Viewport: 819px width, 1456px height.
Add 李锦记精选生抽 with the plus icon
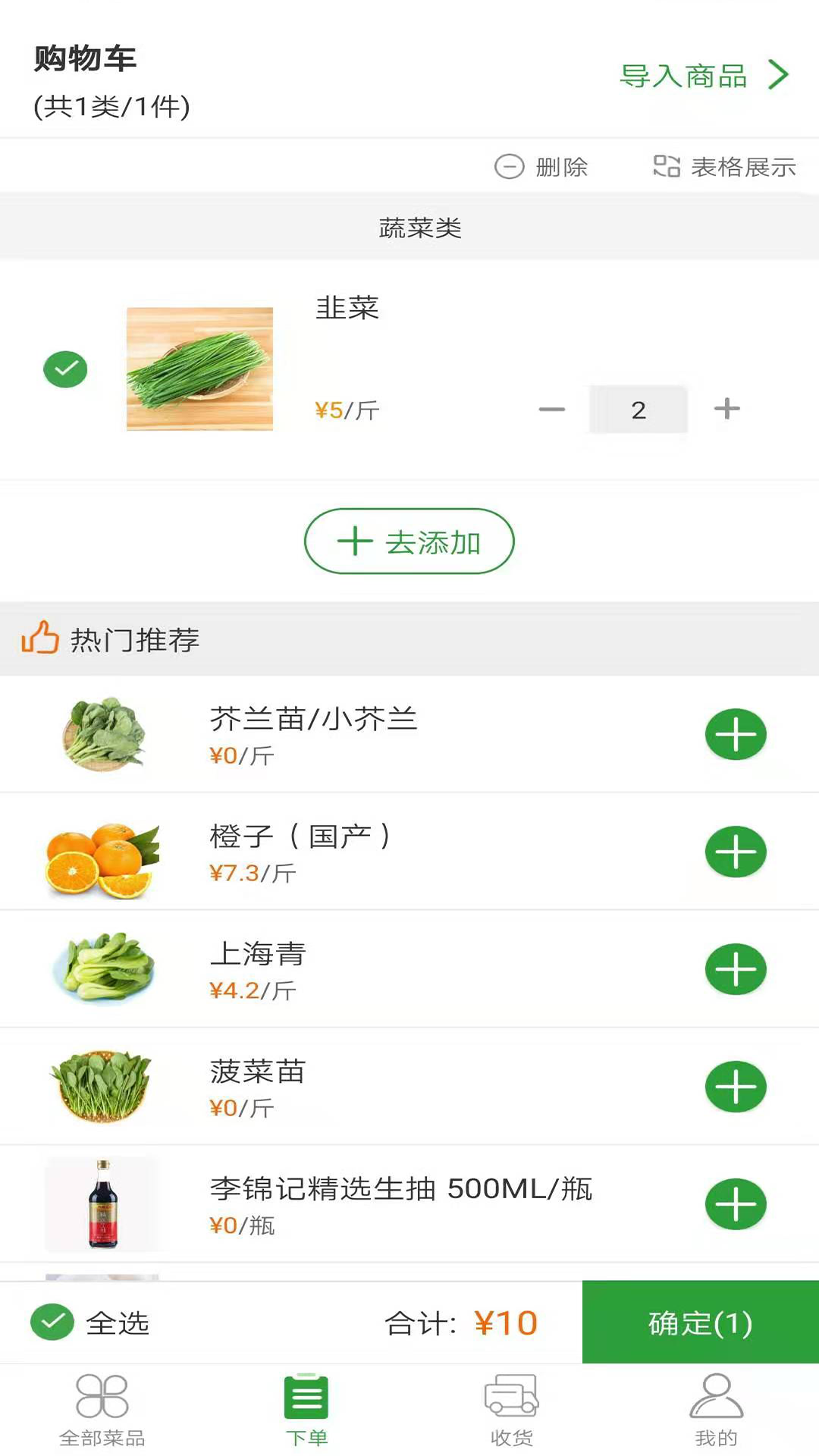click(735, 1204)
